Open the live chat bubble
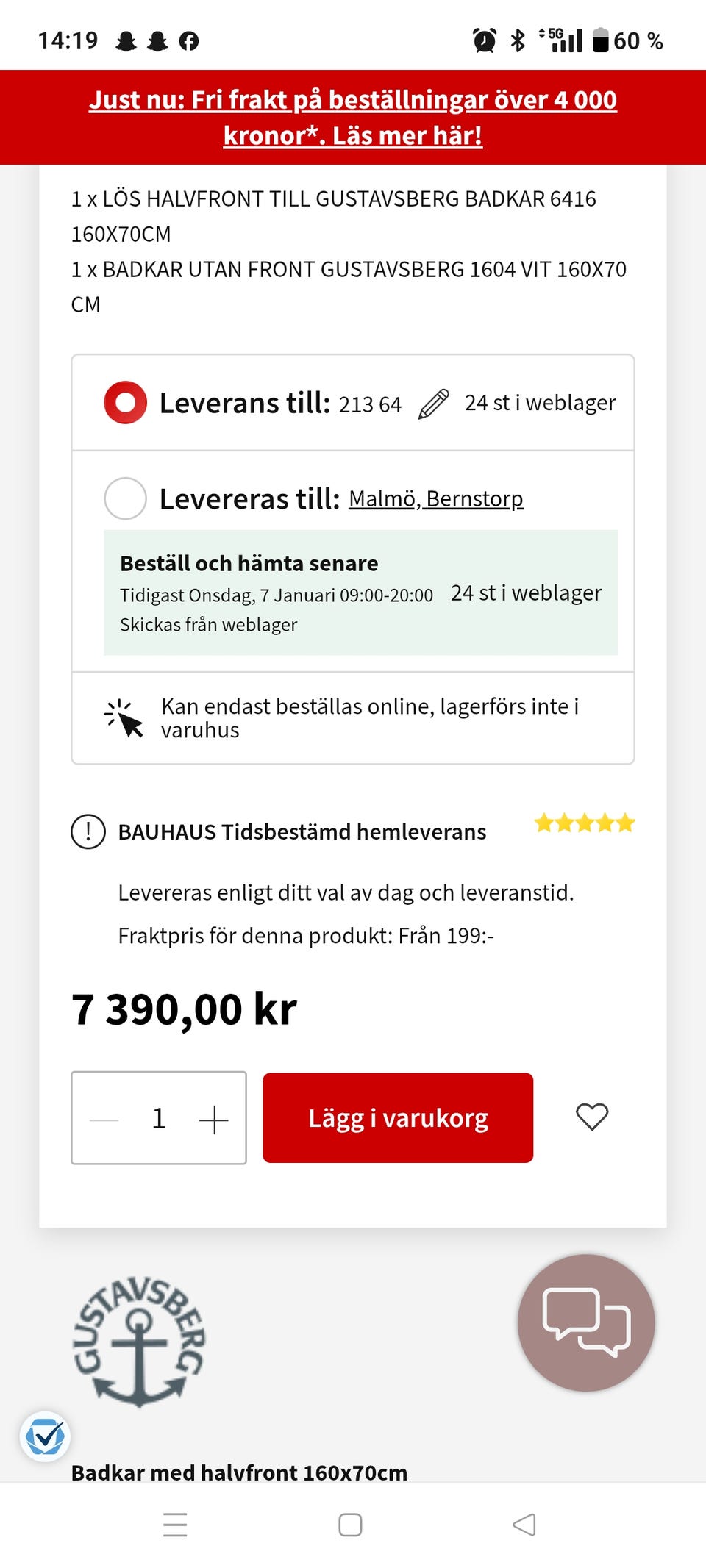The width and height of the screenshot is (706, 1568). [x=586, y=1322]
